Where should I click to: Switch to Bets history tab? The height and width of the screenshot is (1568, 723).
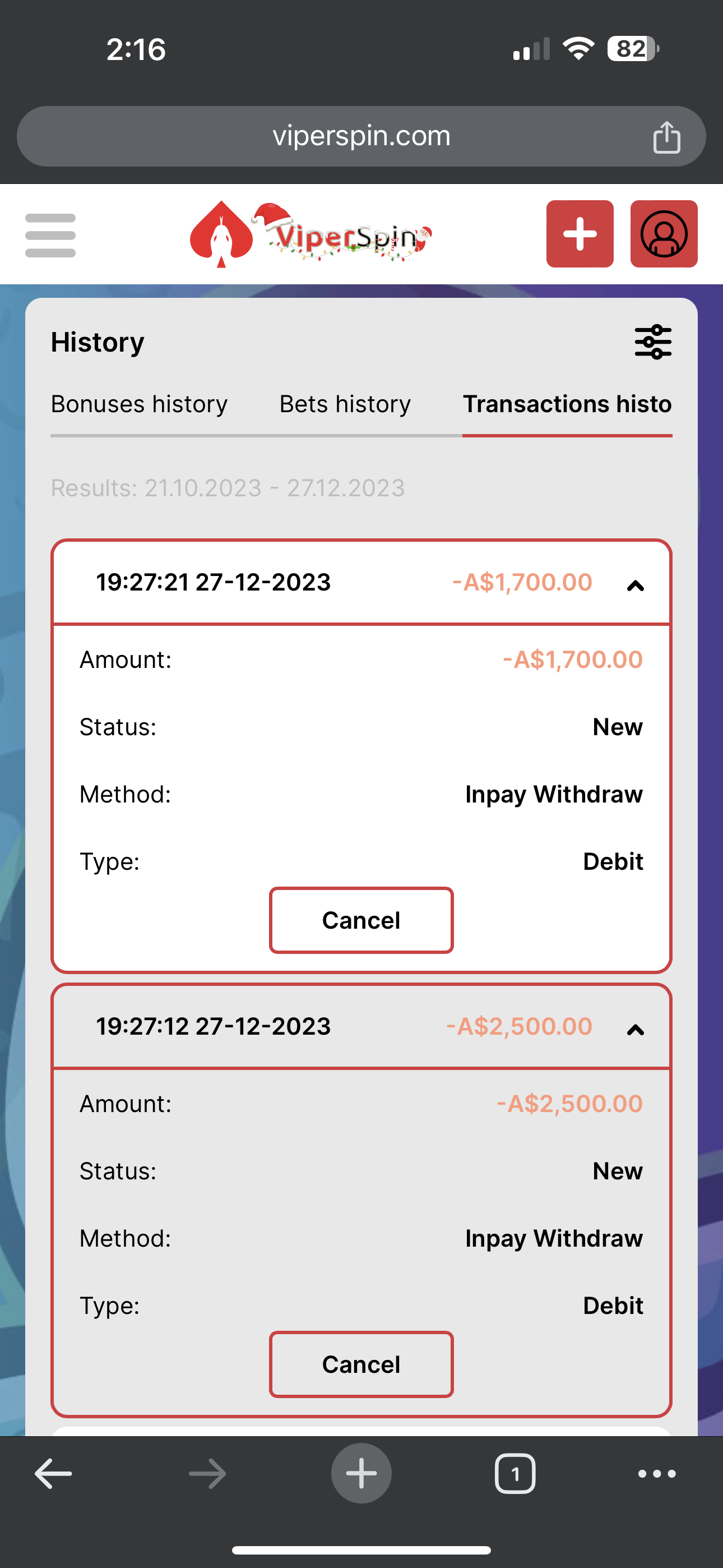click(345, 404)
